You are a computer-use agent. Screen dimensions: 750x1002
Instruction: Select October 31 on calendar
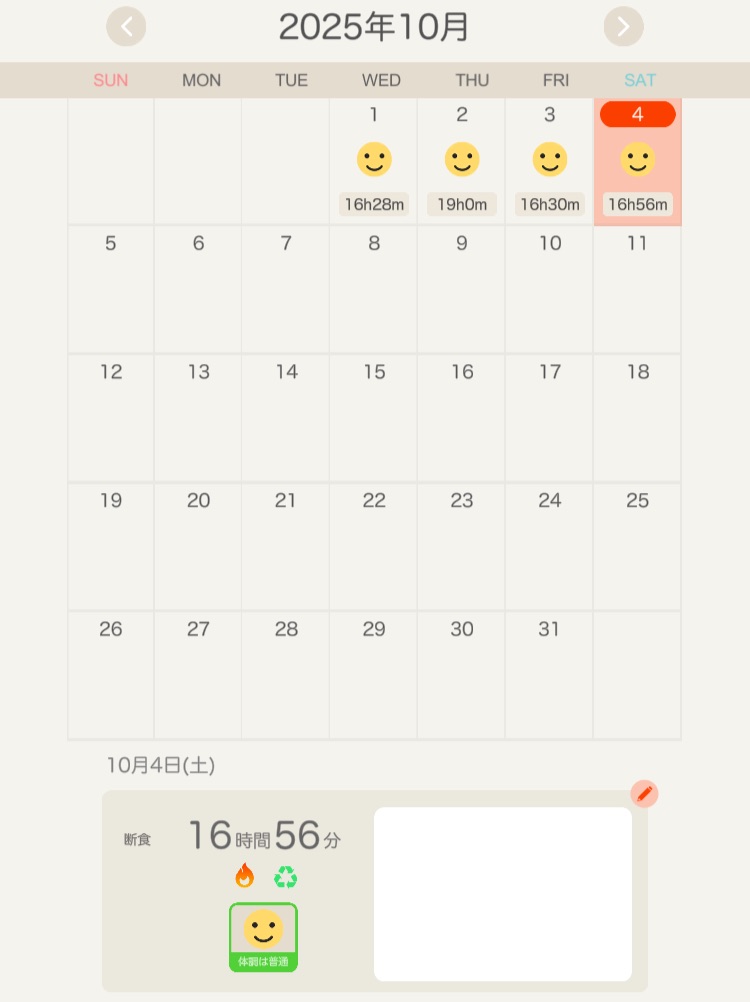click(x=549, y=674)
